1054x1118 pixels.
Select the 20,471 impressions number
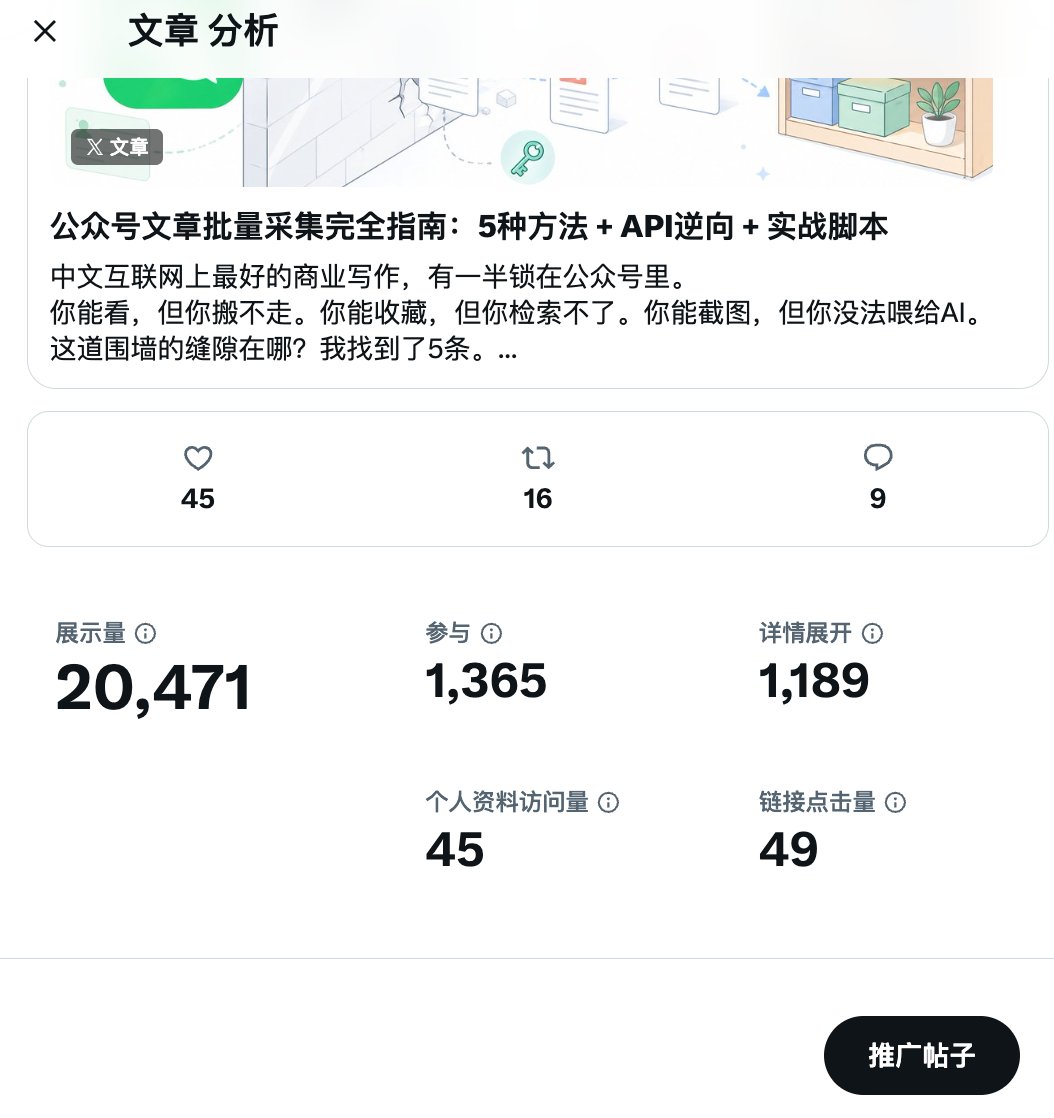153,685
